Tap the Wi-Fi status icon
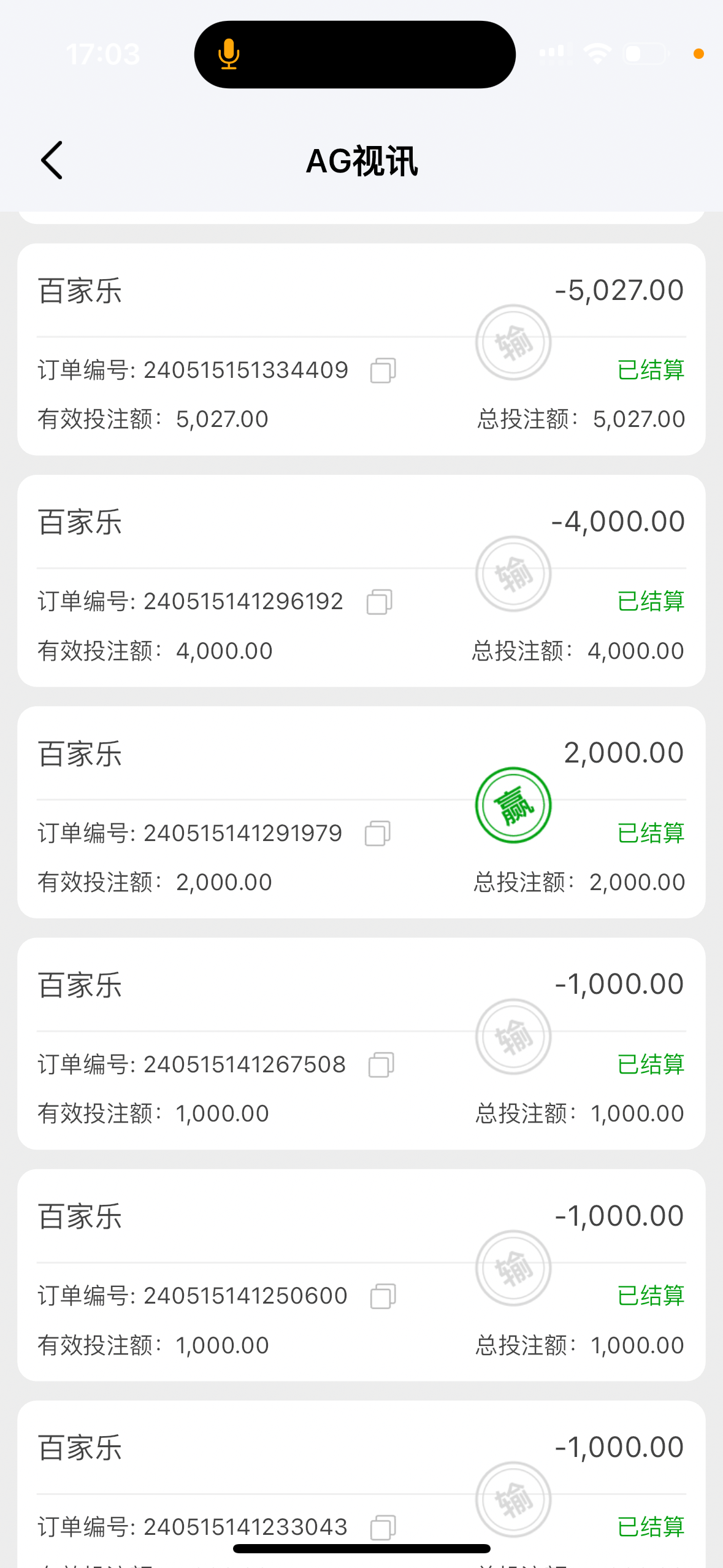723x1568 pixels. 594,54
